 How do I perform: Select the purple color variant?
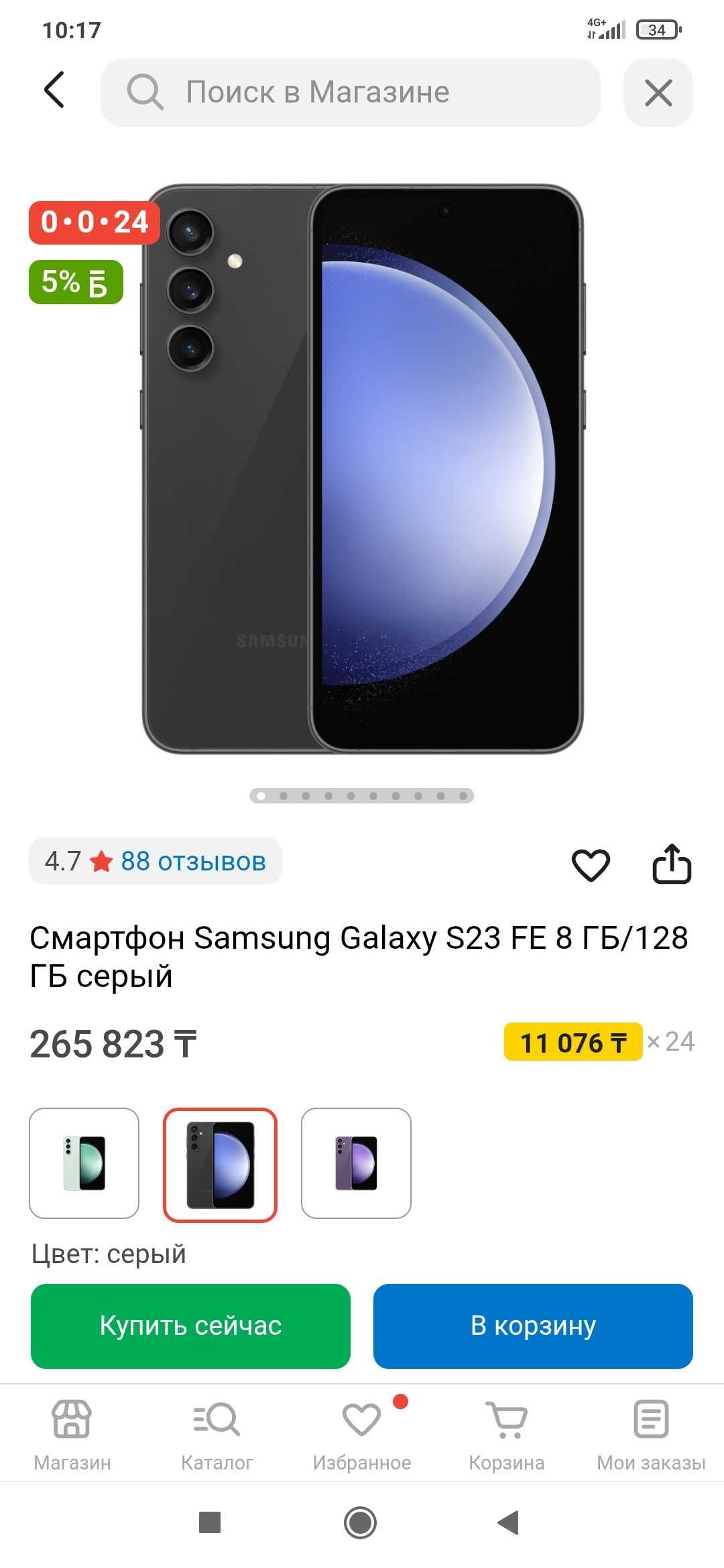point(356,1163)
